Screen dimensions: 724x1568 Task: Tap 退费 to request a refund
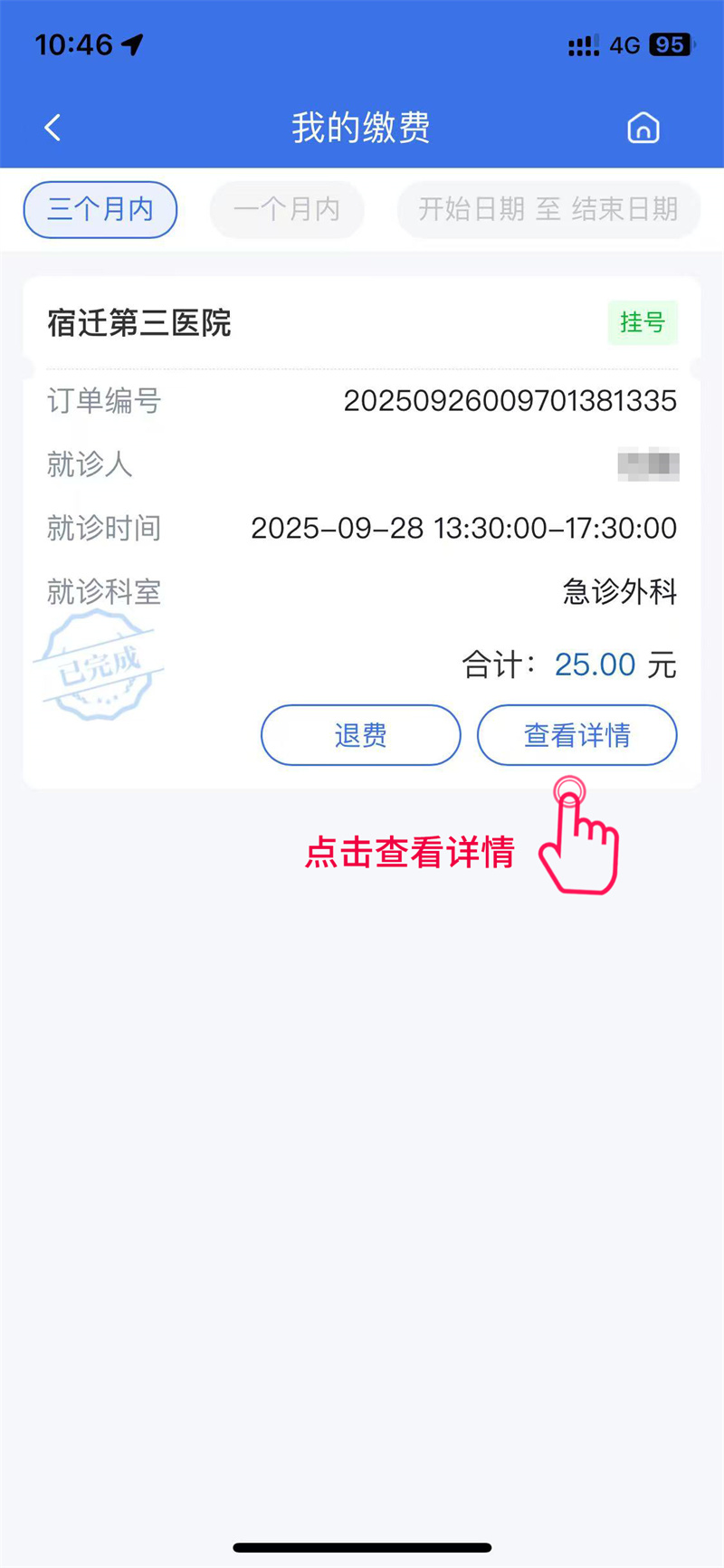click(x=360, y=735)
